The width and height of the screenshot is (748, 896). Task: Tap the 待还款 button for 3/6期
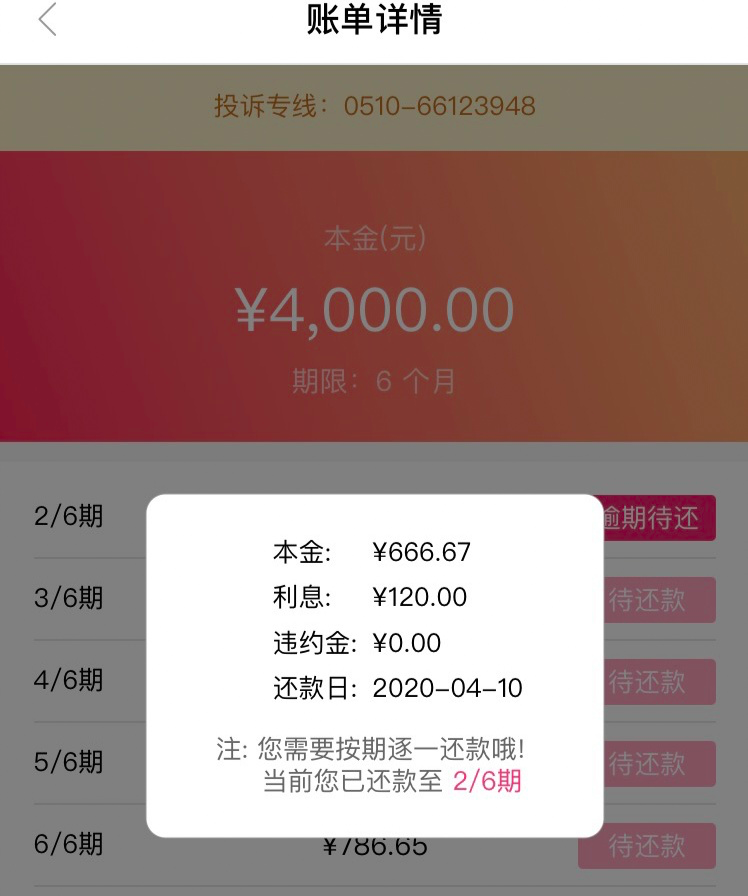(660, 600)
